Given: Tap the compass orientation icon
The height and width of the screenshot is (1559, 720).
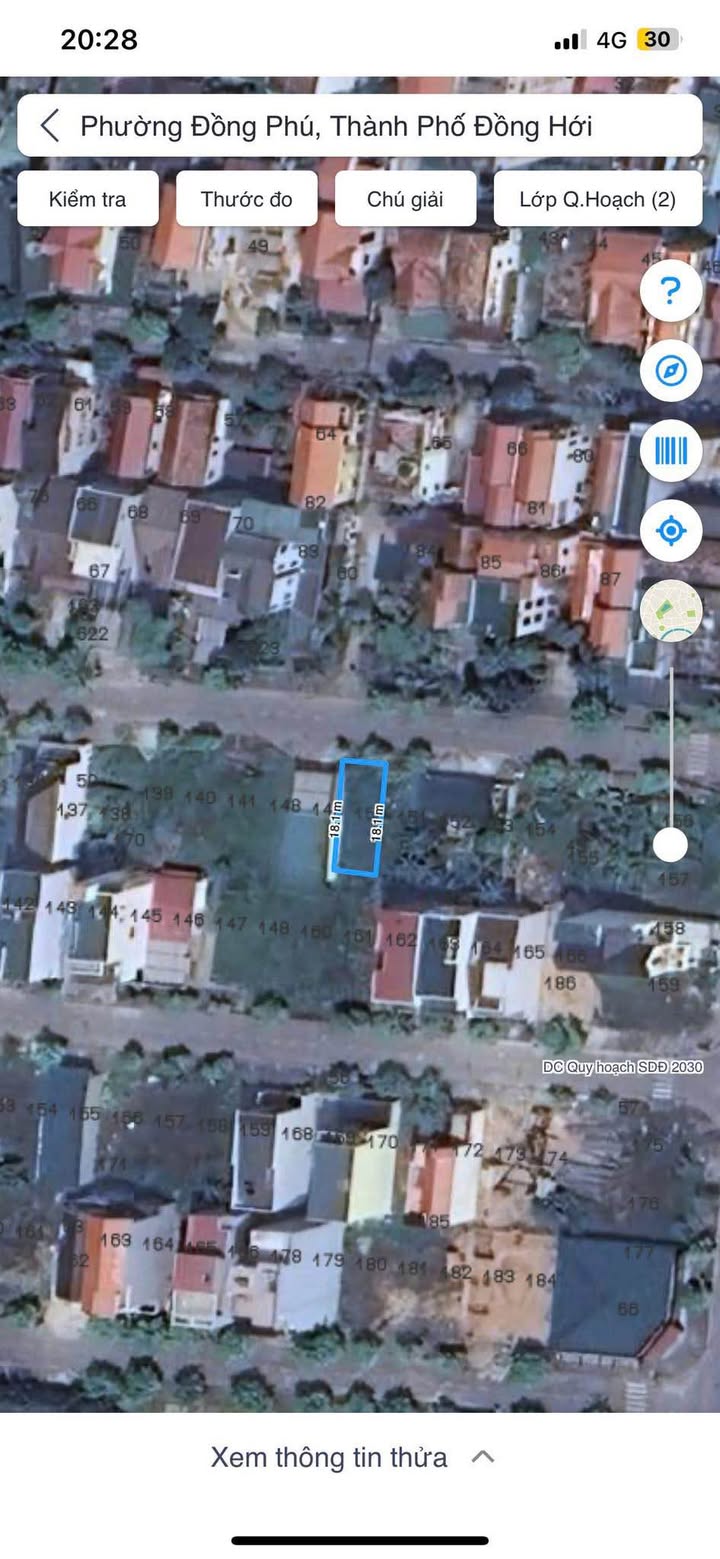Looking at the screenshot, I should [x=671, y=371].
